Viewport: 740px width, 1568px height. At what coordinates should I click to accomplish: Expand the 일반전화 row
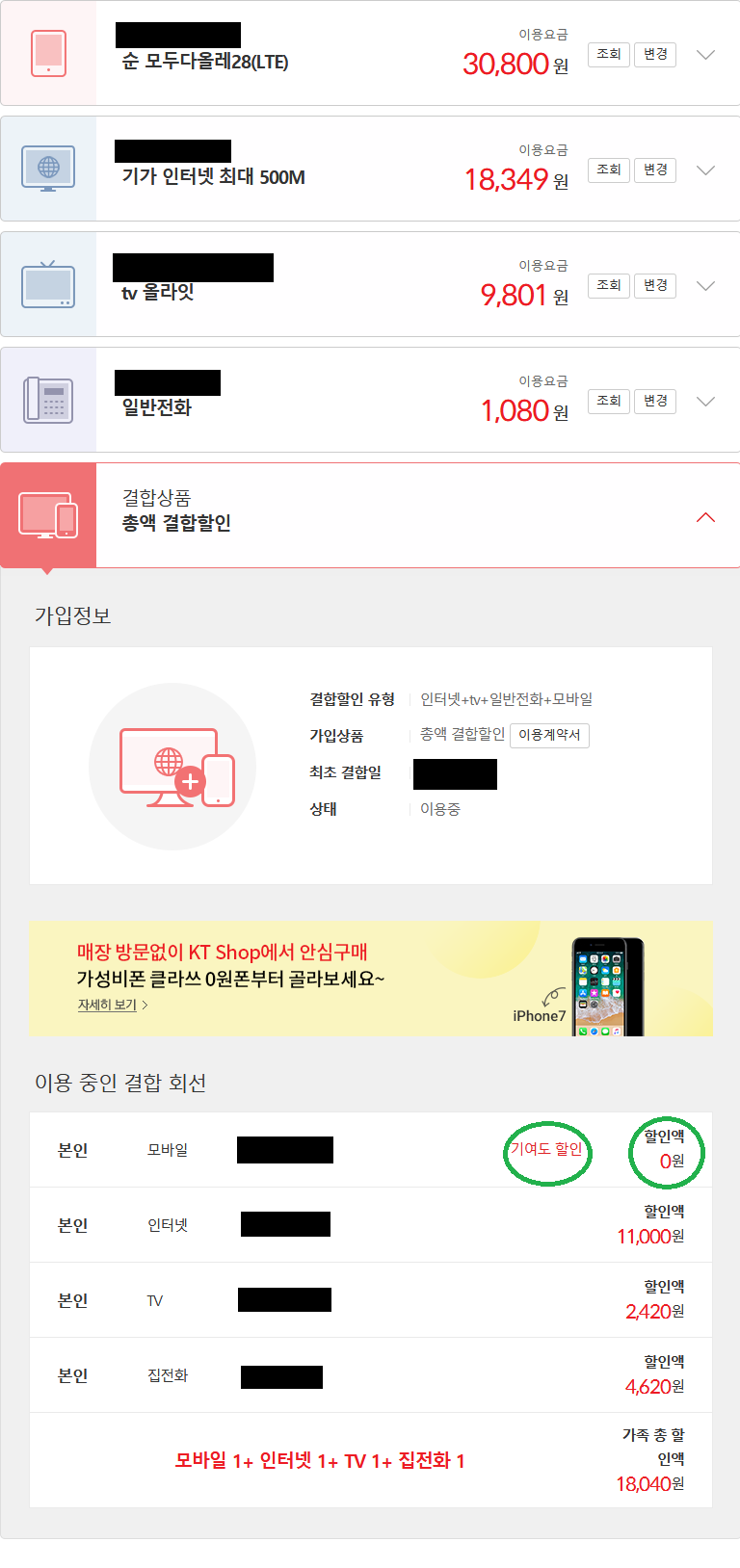point(705,402)
